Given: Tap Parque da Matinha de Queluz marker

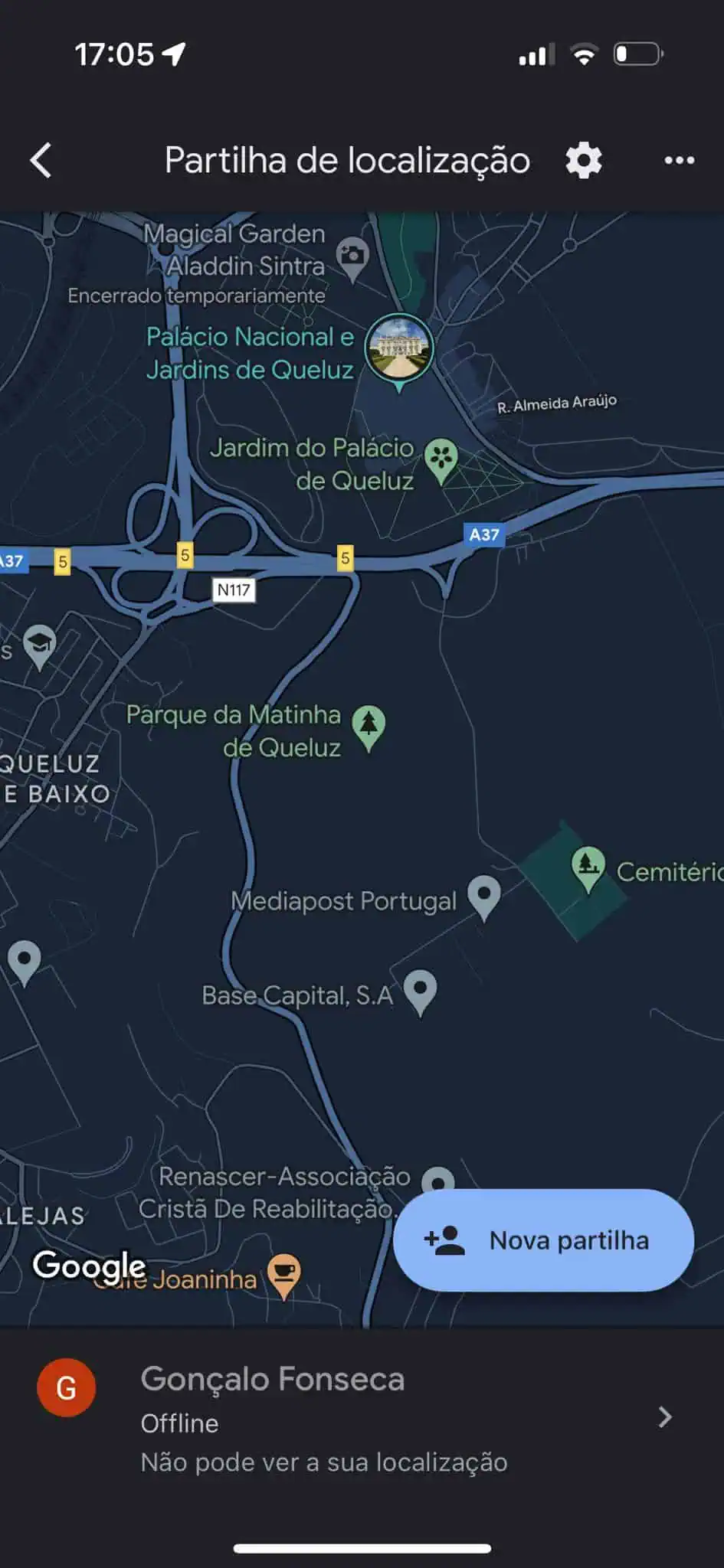Looking at the screenshot, I should (369, 726).
